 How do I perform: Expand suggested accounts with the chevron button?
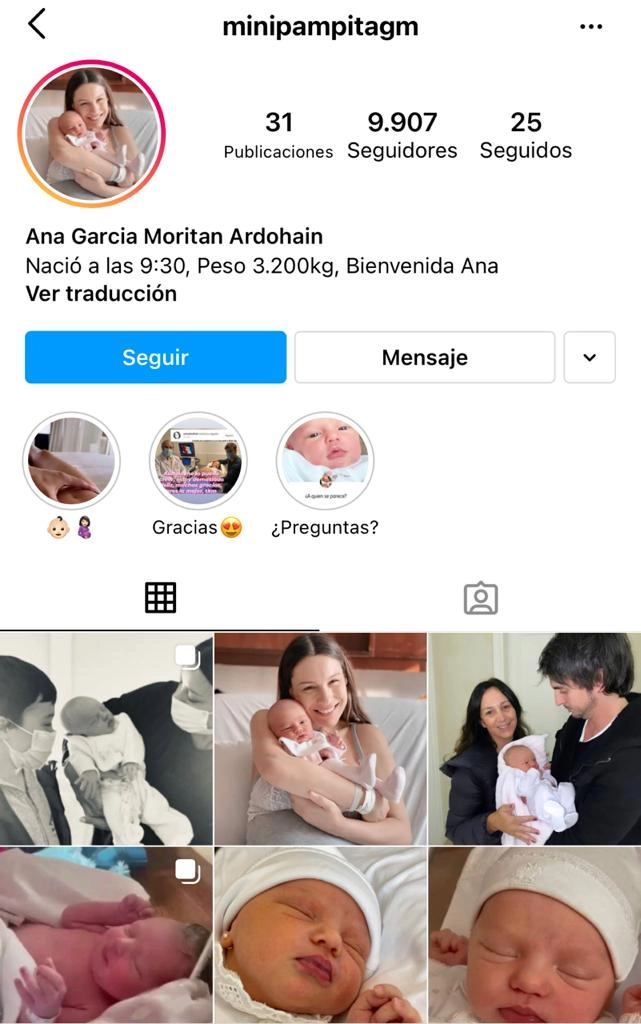(589, 357)
